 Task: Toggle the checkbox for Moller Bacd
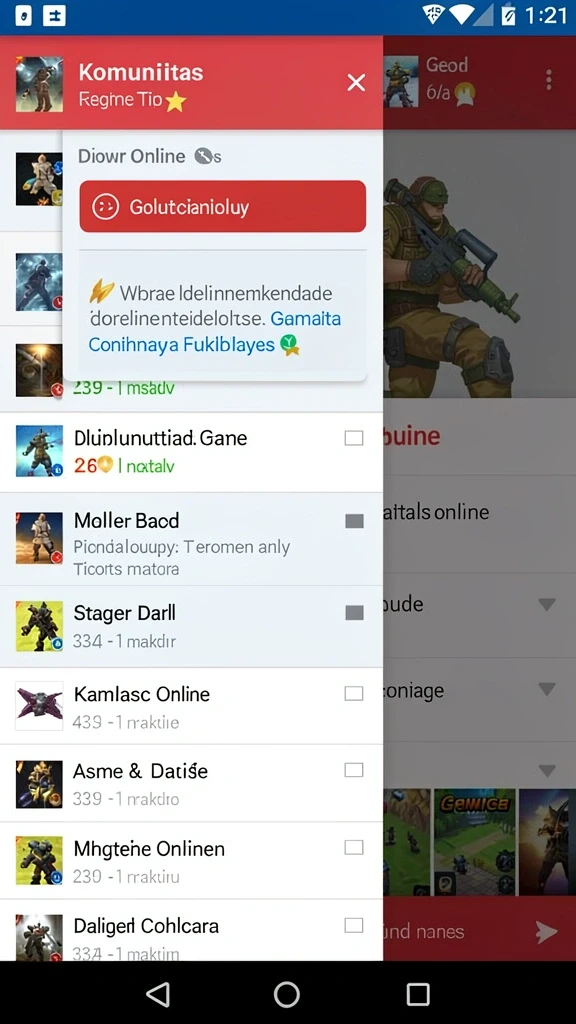[x=354, y=520]
